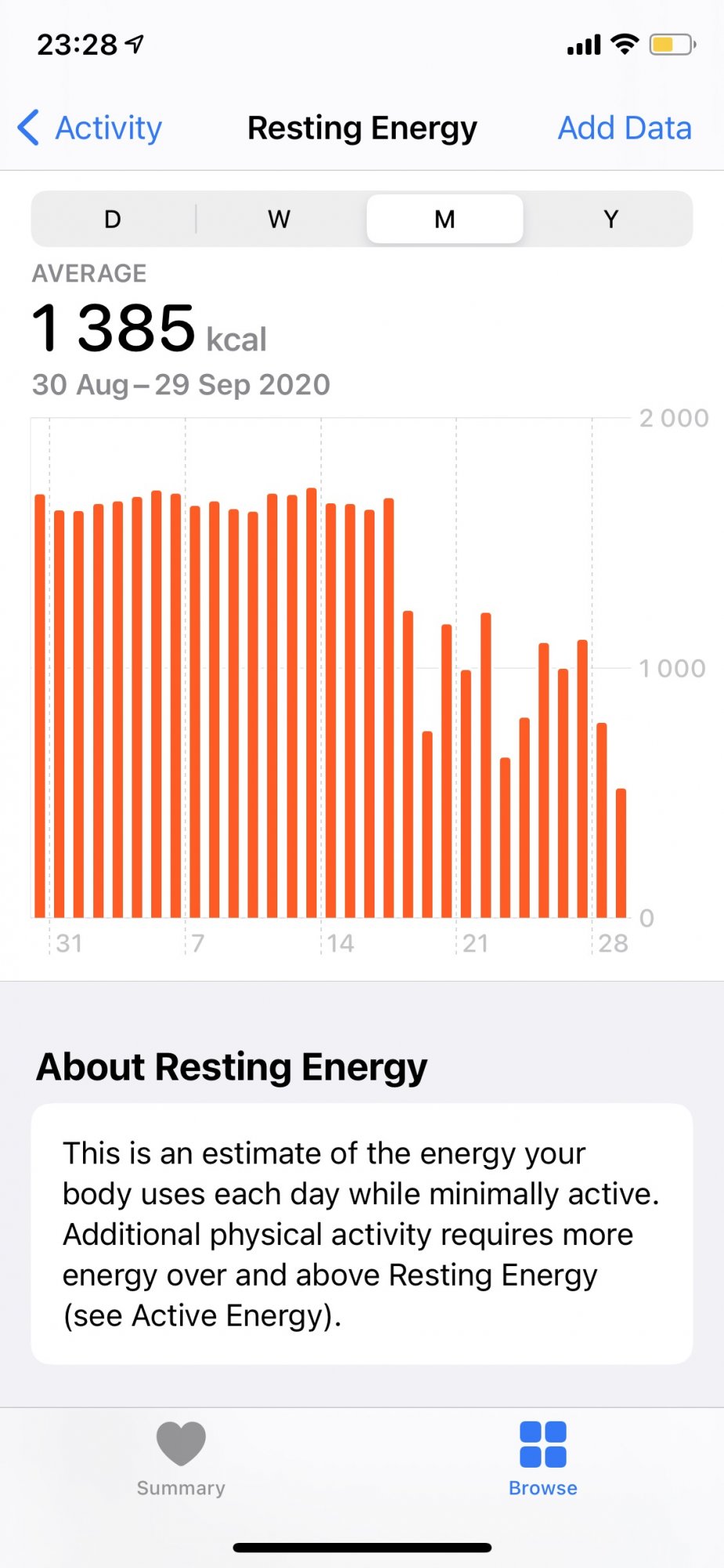Select the monthly view
The image size is (724, 1568).
(444, 219)
